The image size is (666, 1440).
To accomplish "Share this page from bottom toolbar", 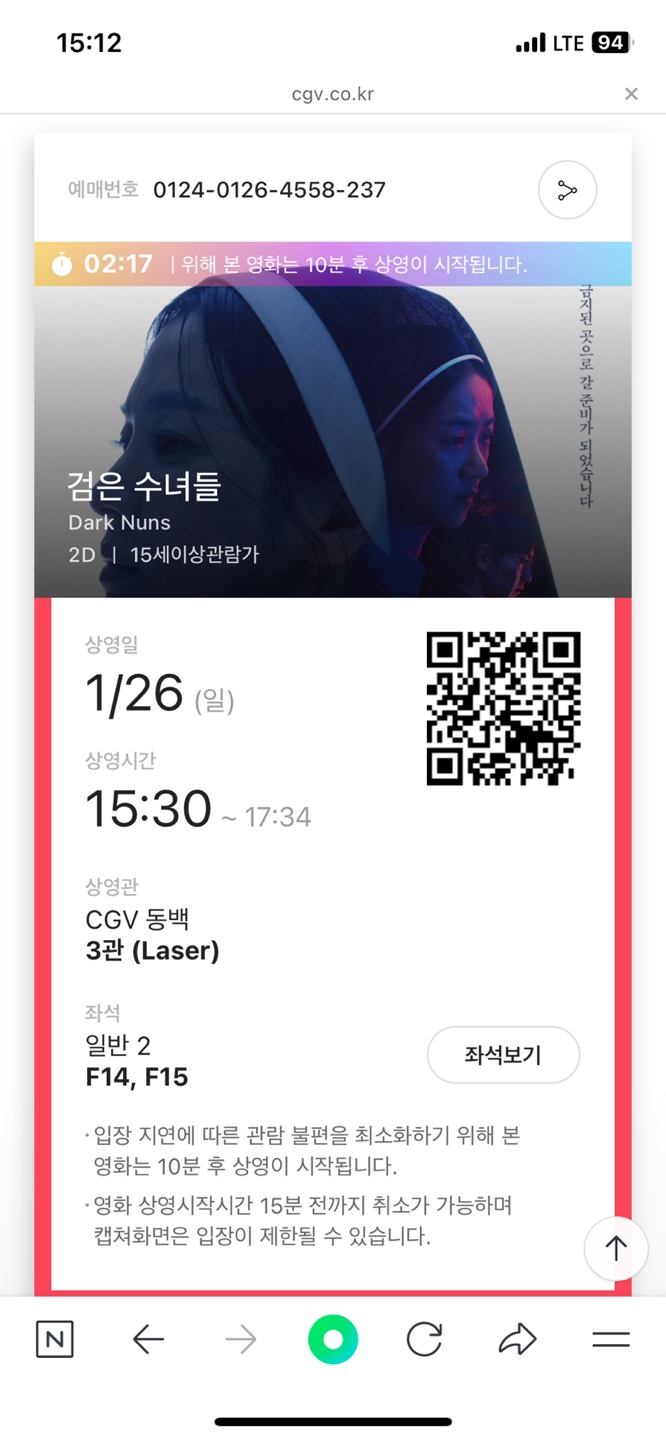I will point(517,1339).
